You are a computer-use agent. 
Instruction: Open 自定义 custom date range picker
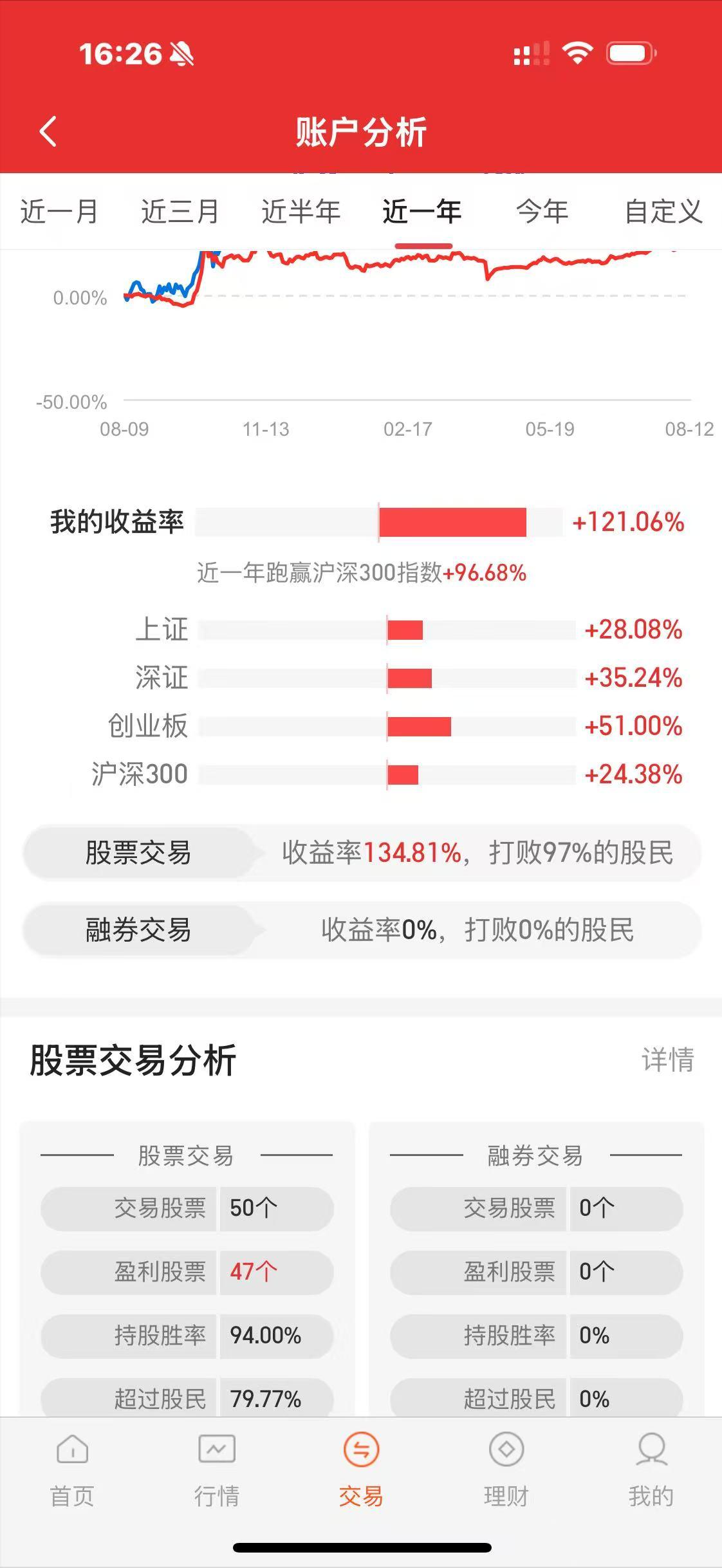point(664,211)
